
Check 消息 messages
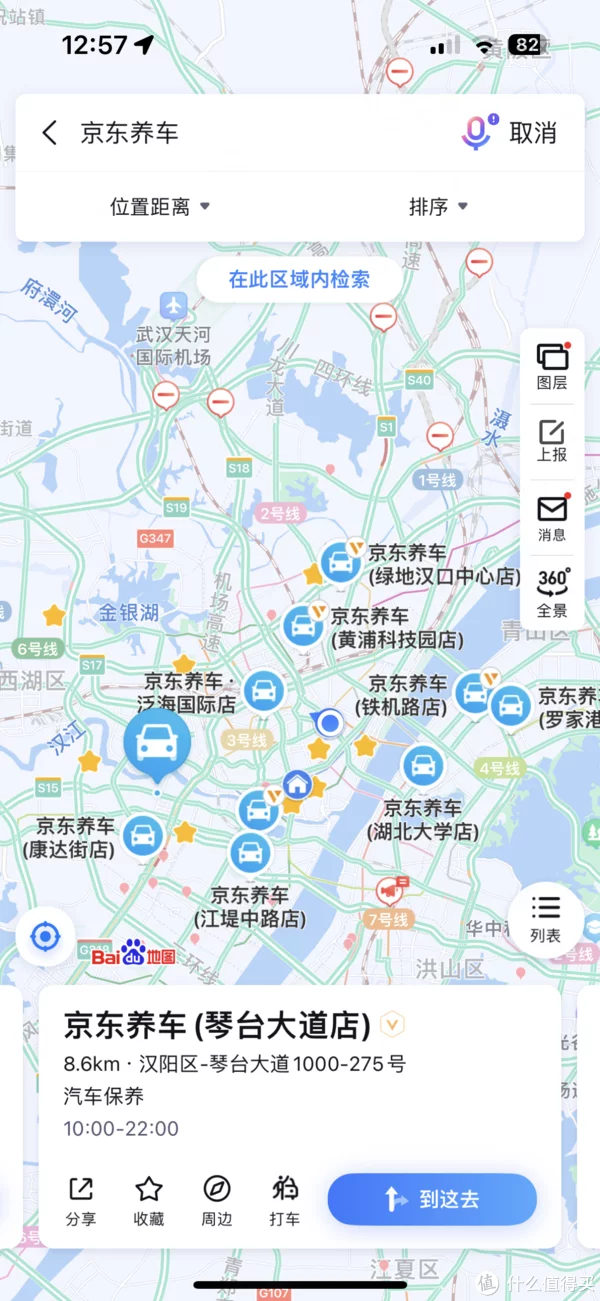(x=552, y=517)
